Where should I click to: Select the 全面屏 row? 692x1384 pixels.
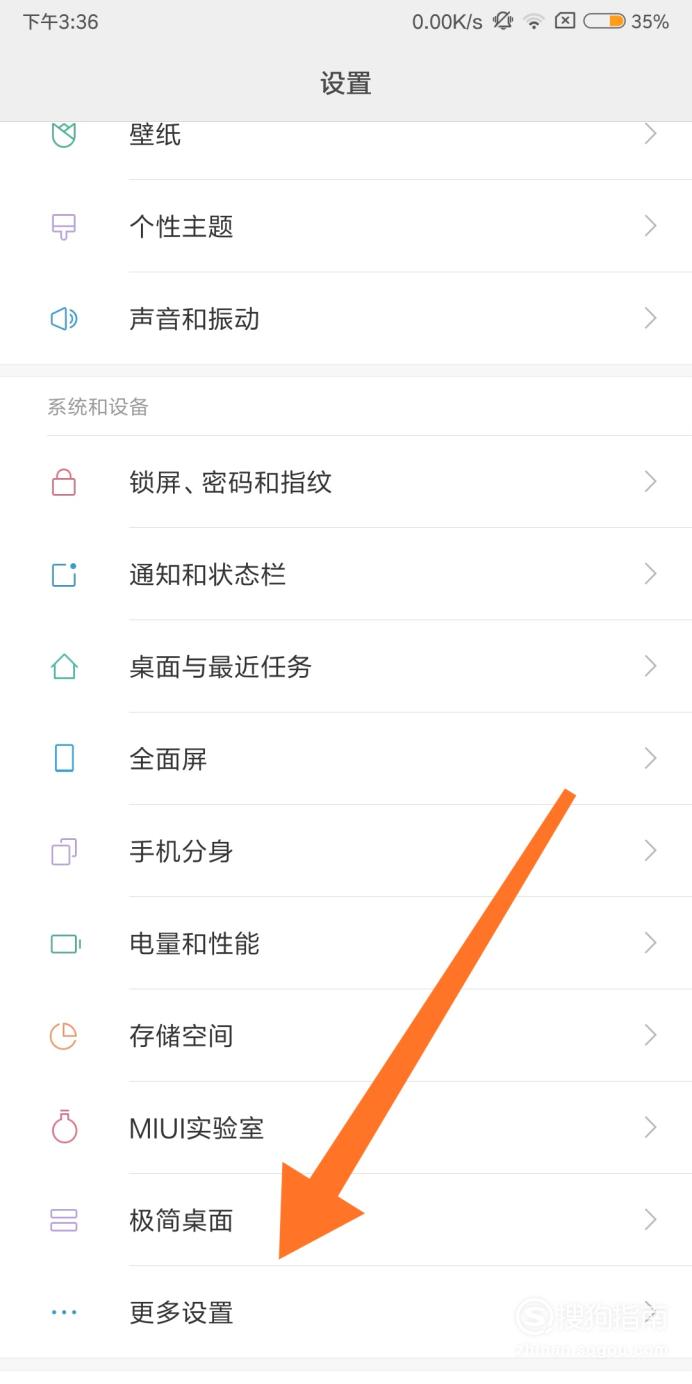click(x=346, y=758)
